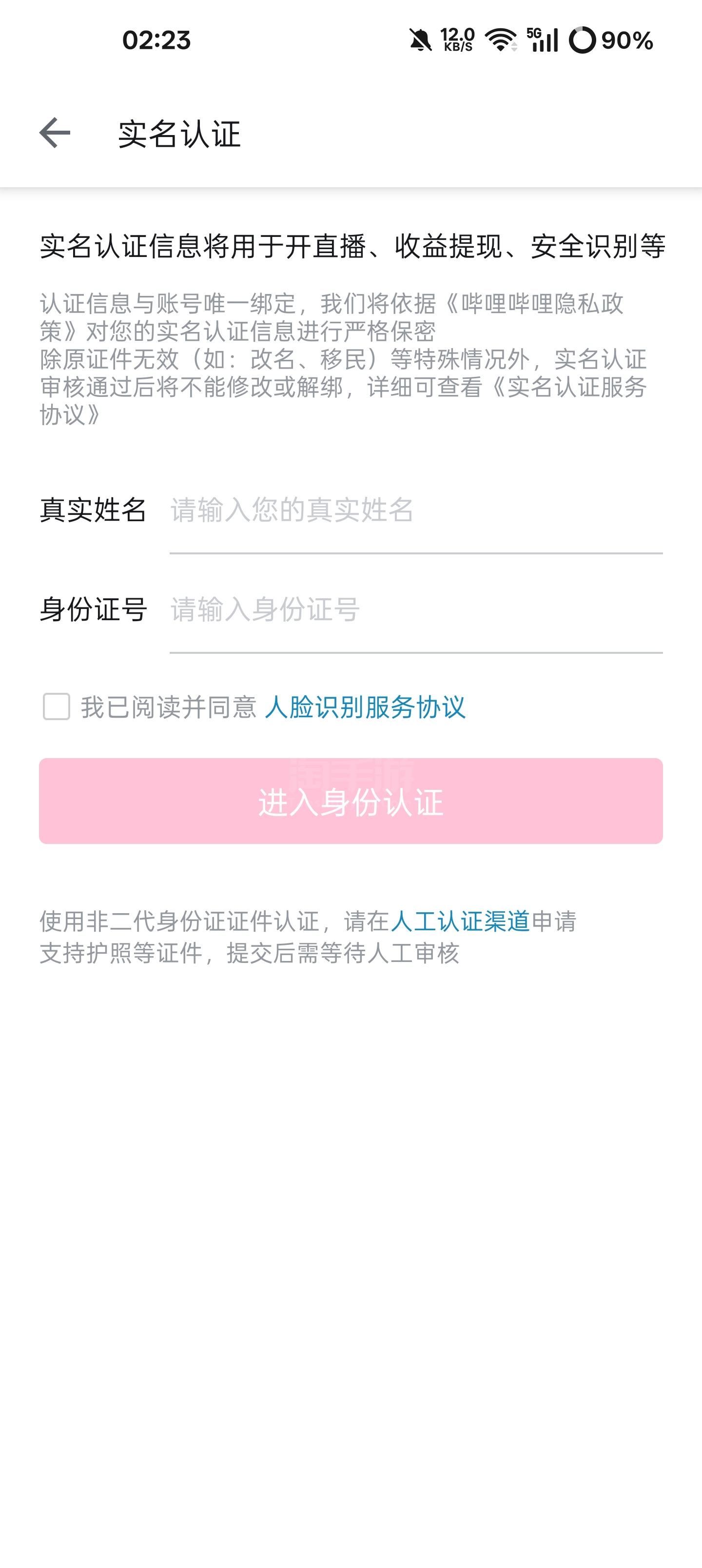Focus the 真实姓名 input field

(415, 510)
